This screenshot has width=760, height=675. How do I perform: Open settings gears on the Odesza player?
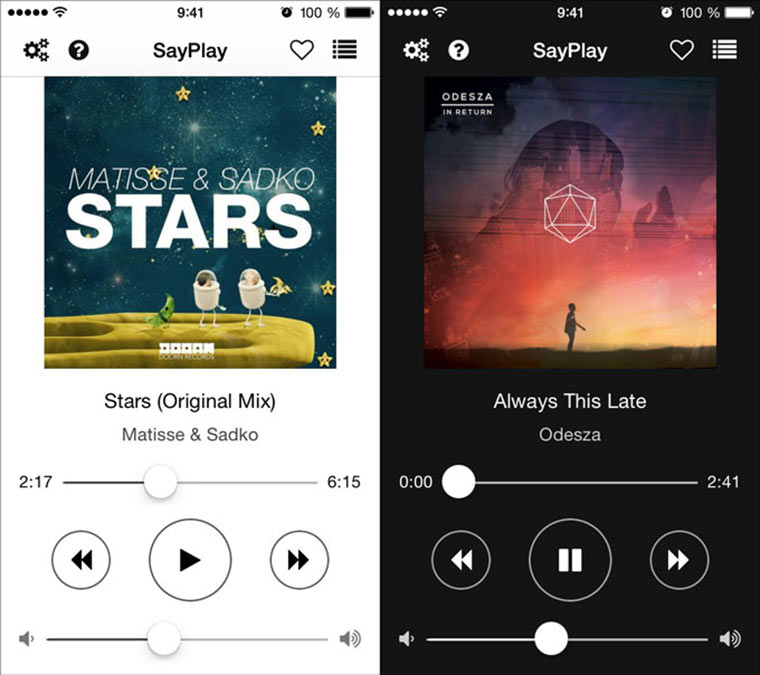416,50
